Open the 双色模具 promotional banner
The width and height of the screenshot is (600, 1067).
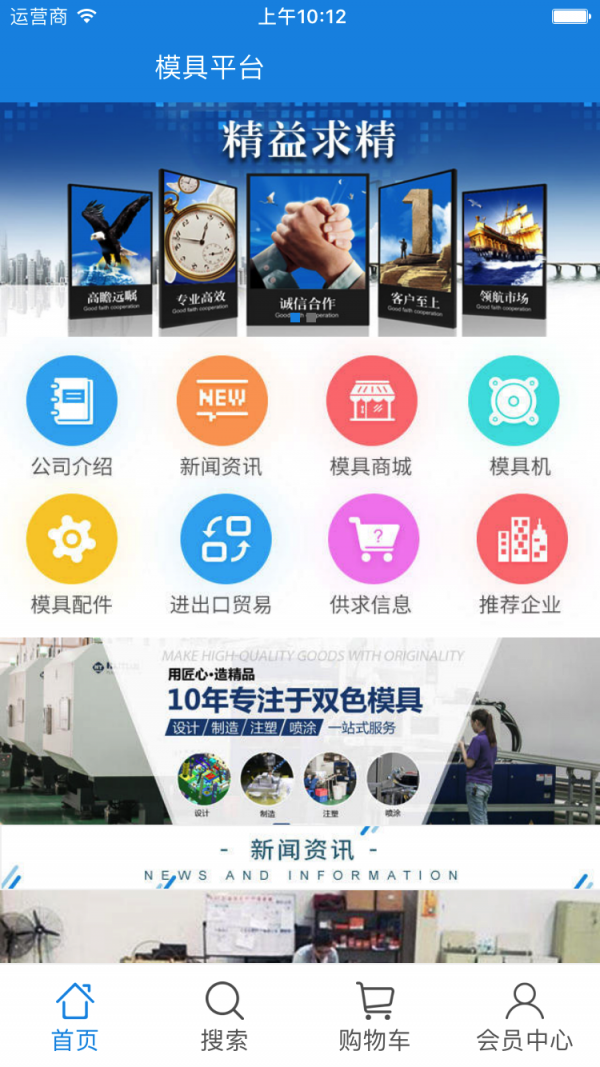click(x=300, y=730)
